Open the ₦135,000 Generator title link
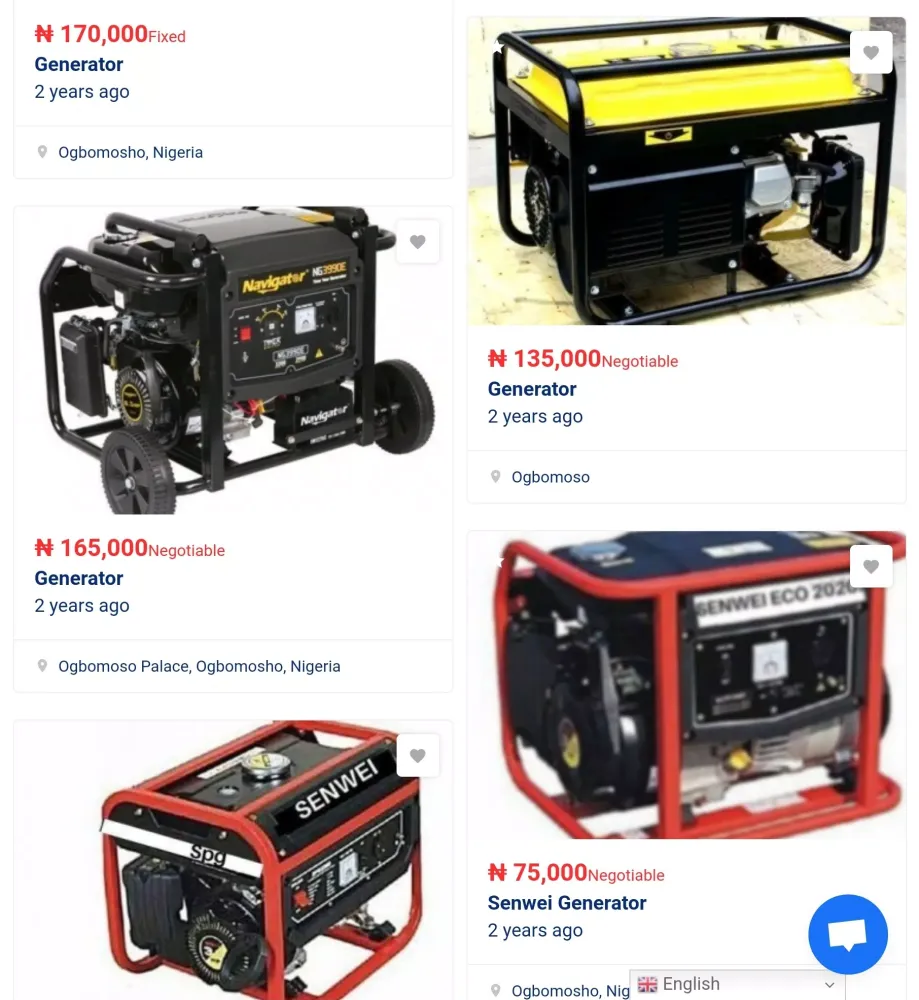919x1000 pixels. (x=532, y=389)
